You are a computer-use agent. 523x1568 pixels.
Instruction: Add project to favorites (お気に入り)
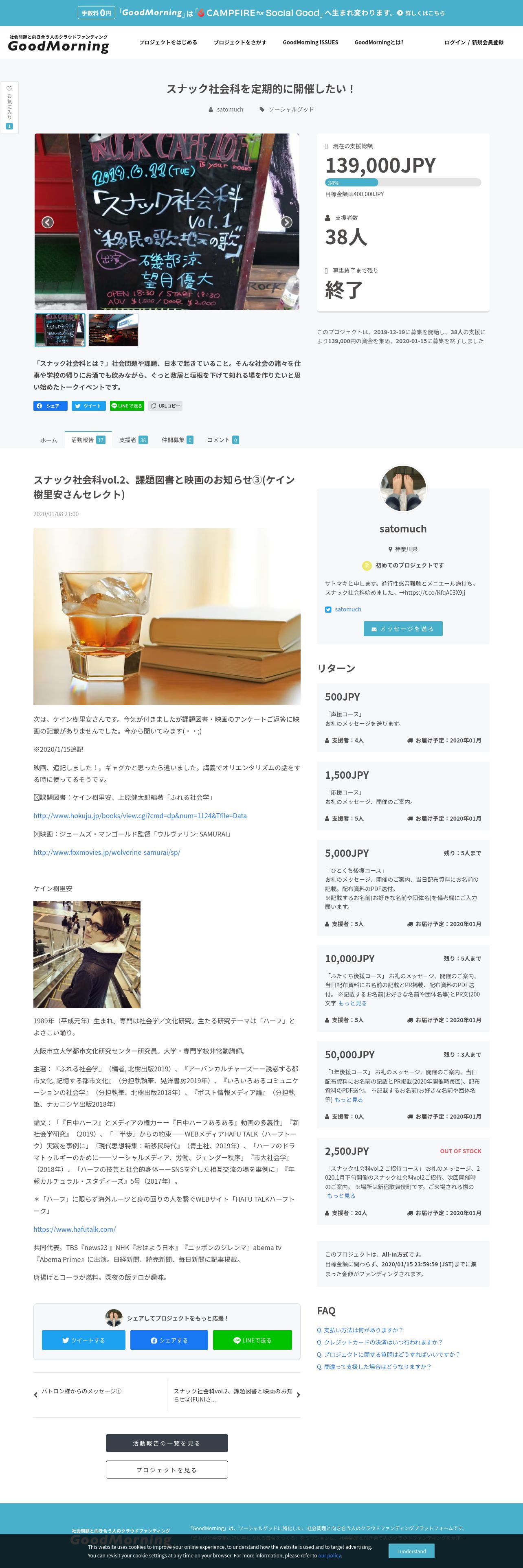tap(9, 107)
